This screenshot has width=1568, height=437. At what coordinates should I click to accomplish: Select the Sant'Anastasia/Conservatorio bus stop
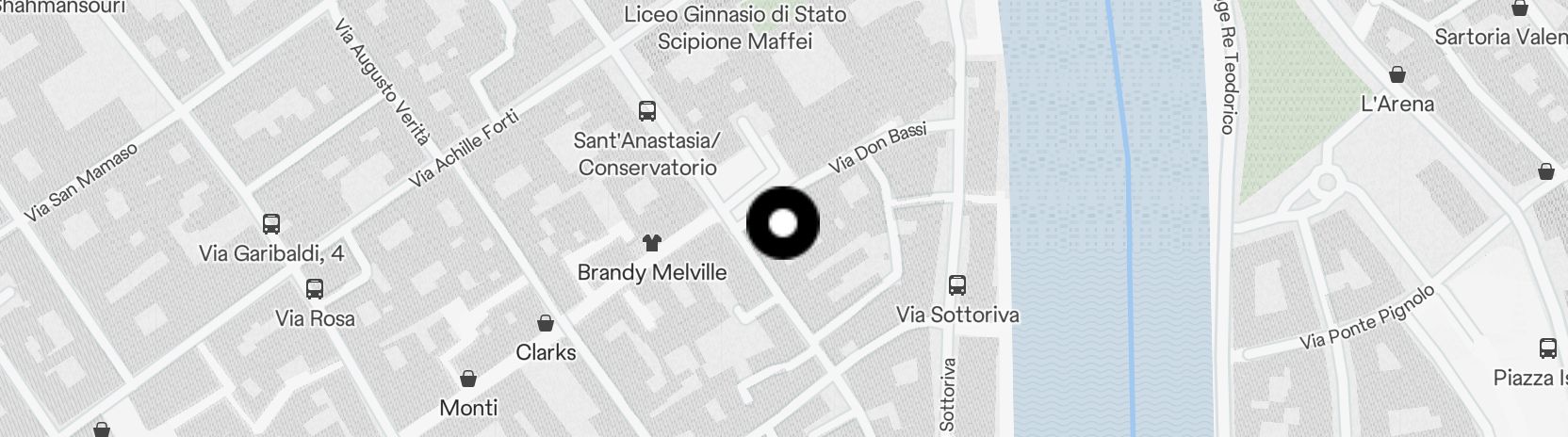click(646, 111)
